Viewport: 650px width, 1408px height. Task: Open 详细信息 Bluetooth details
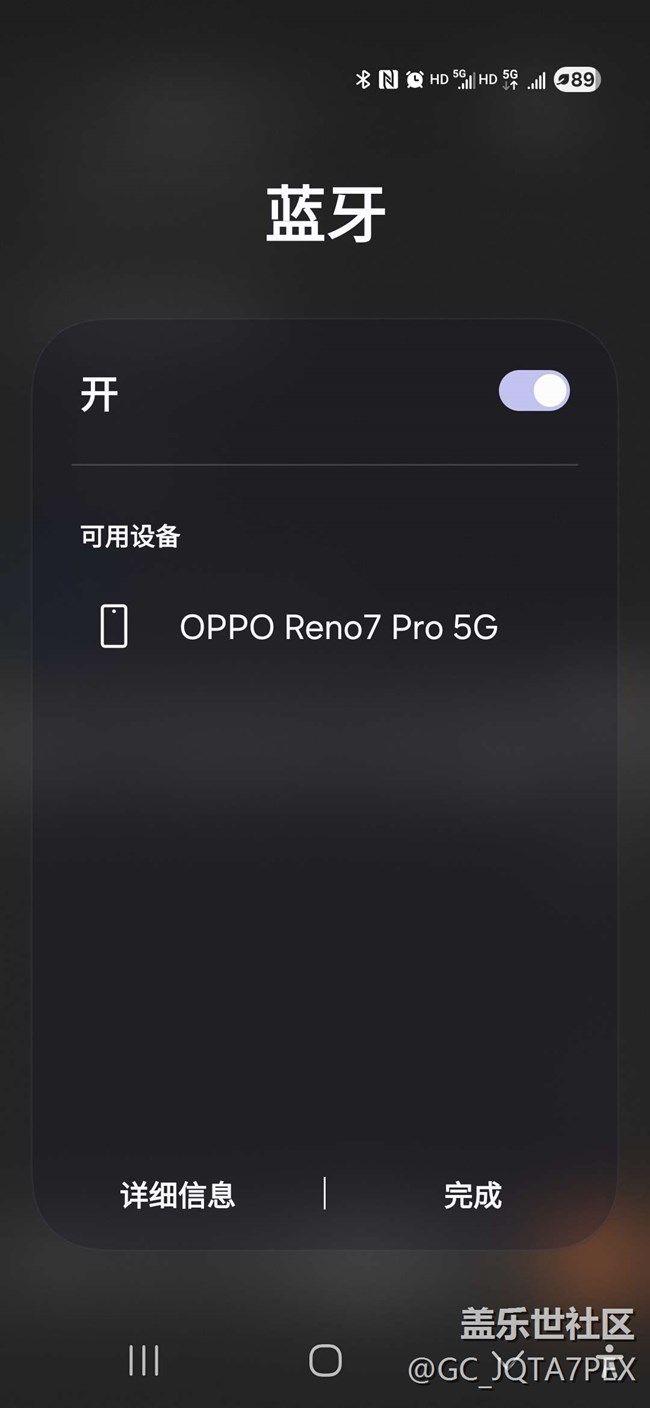[178, 1195]
